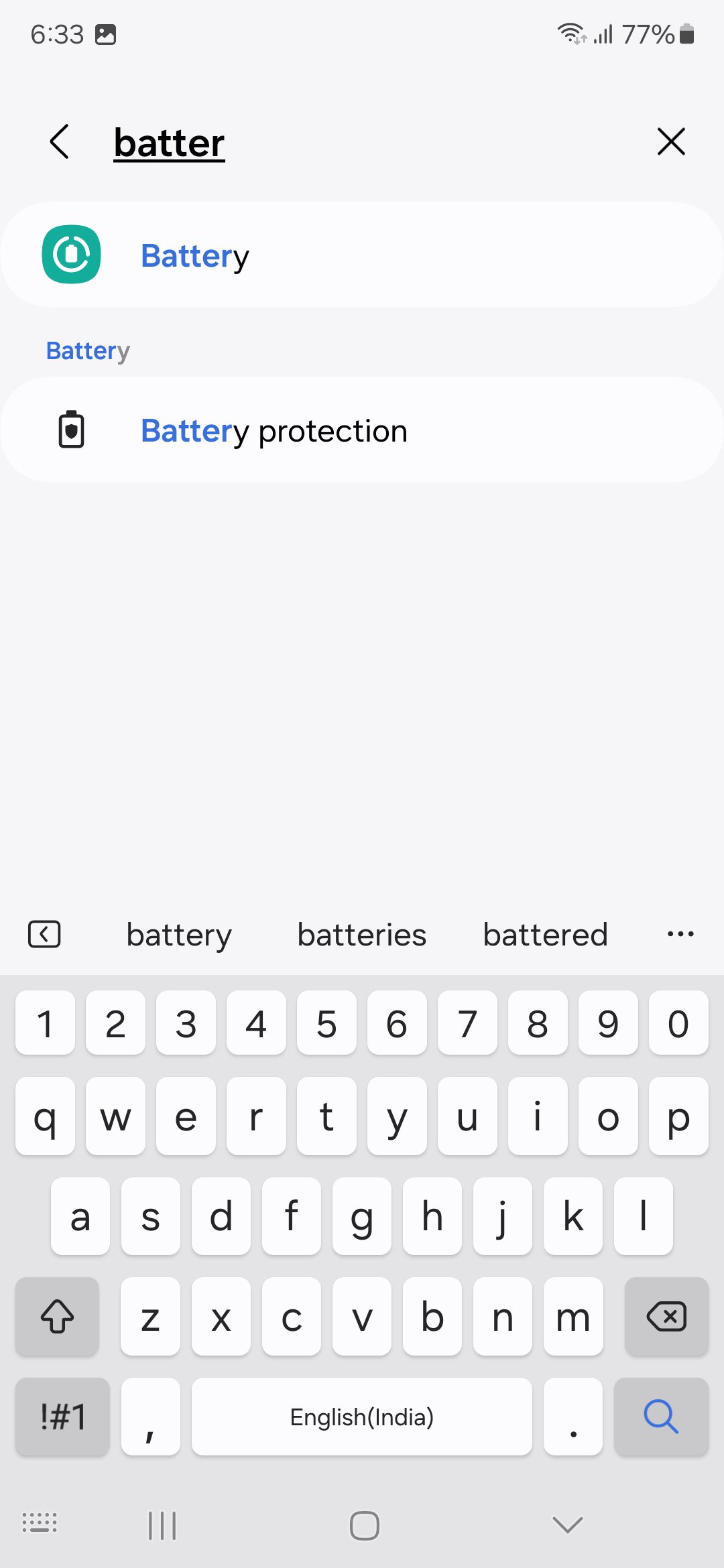The width and height of the screenshot is (724, 1568).
Task: Choose the suggestion 'battered'
Action: coord(545,933)
